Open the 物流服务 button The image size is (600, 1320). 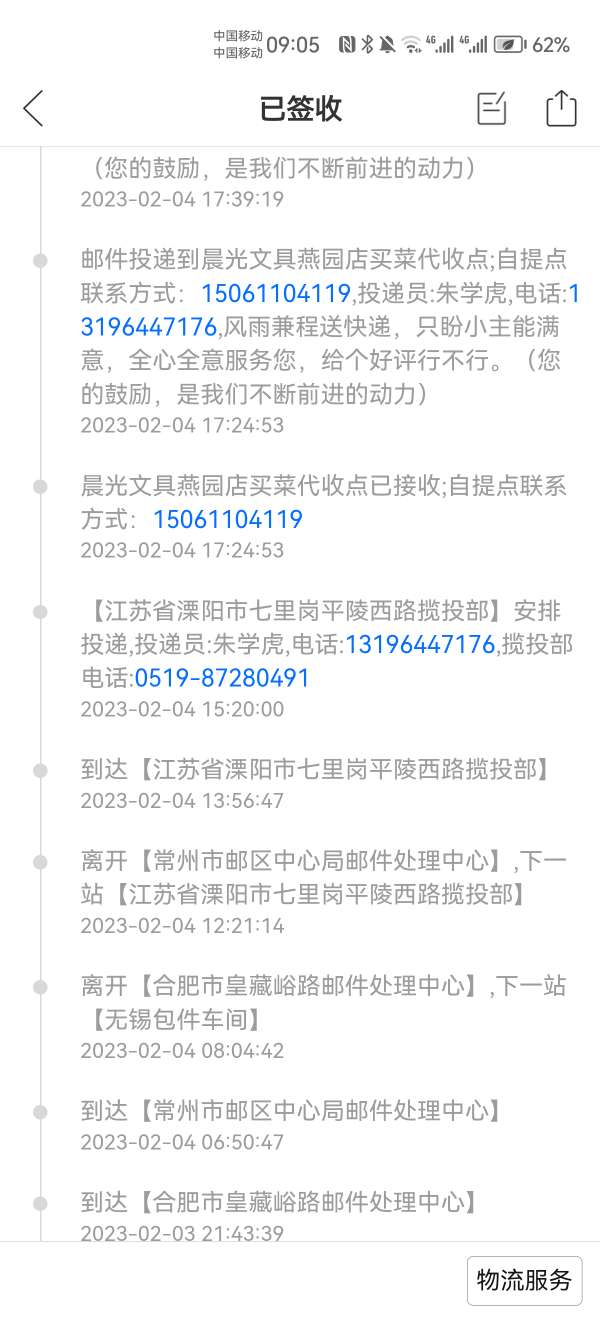click(525, 1280)
